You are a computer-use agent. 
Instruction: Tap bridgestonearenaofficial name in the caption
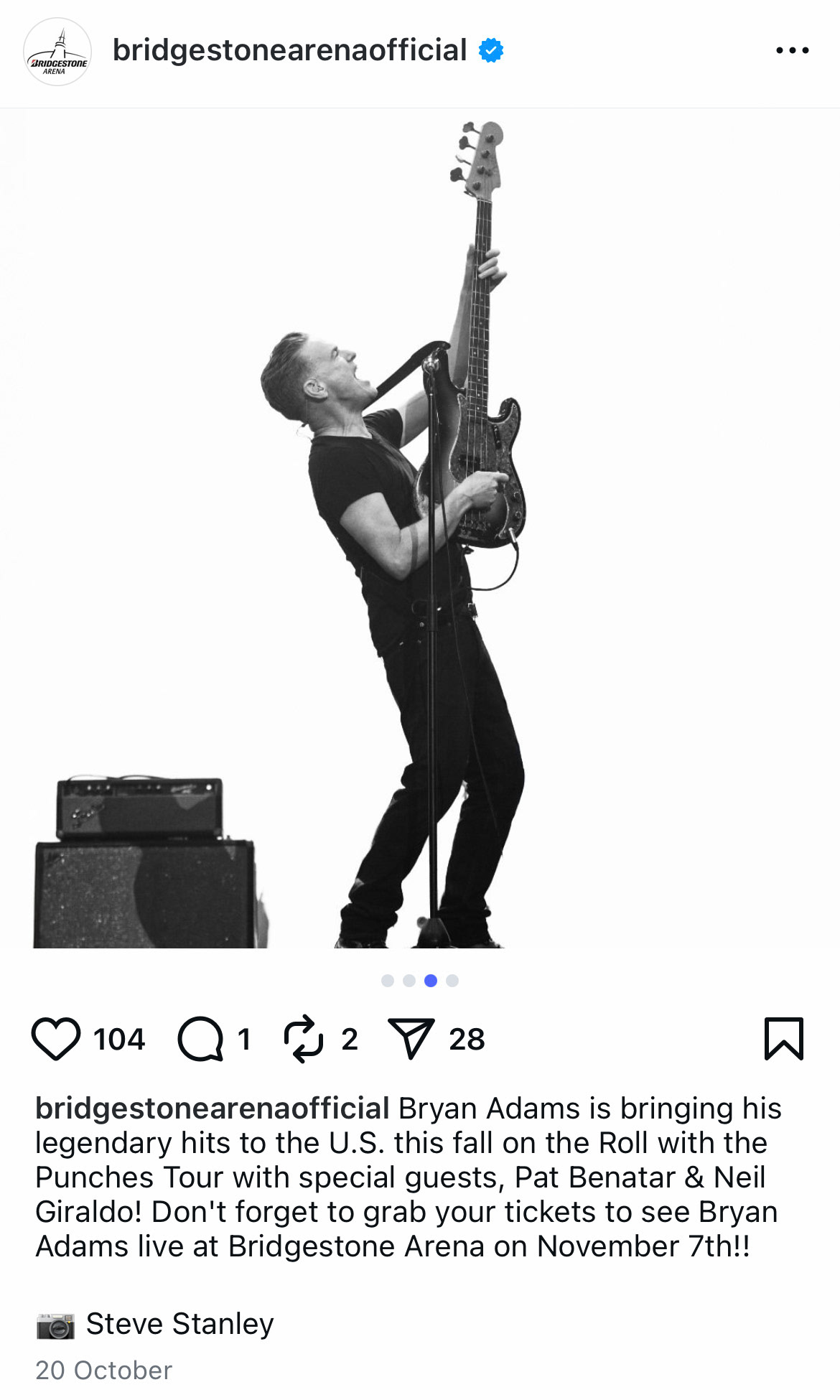[213, 1109]
